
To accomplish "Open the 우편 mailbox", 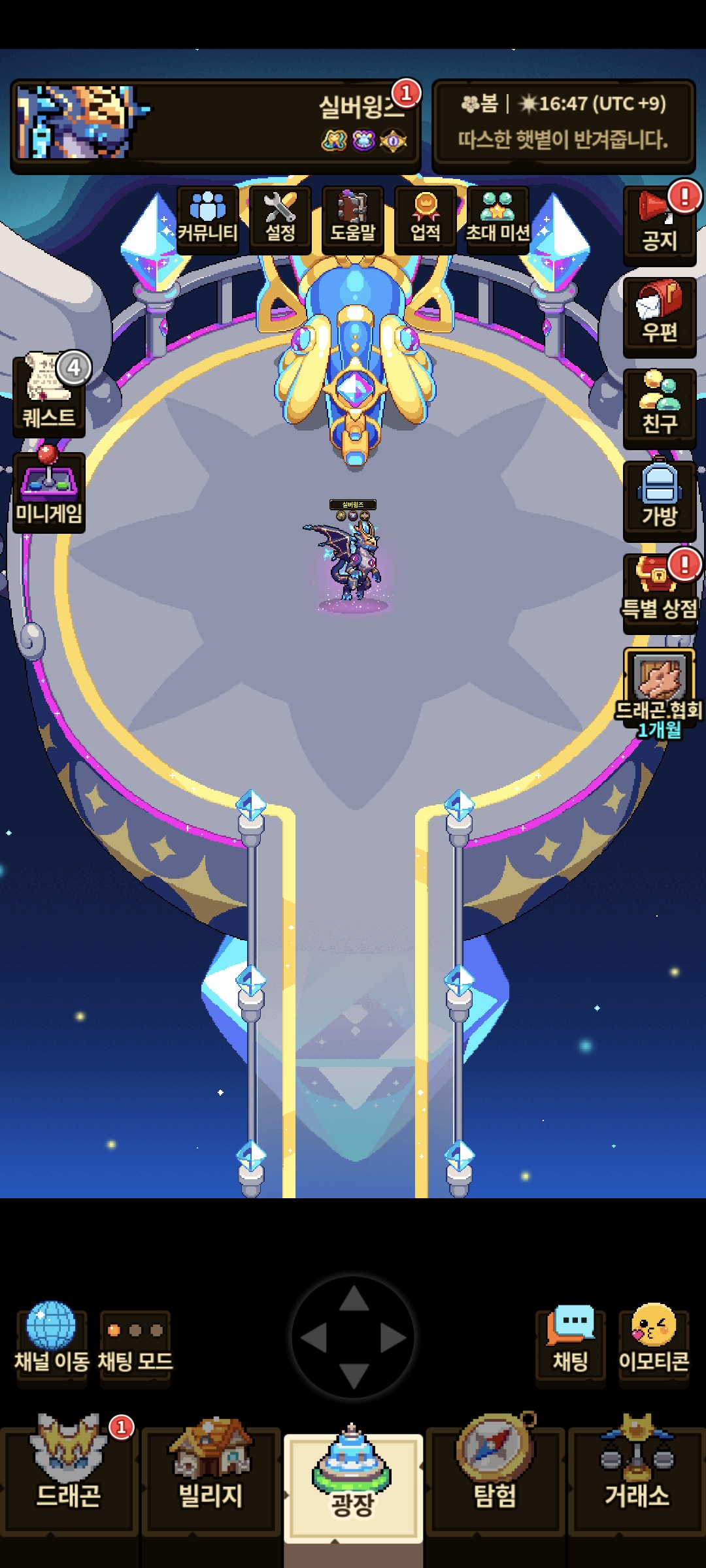I will click(660, 317).
